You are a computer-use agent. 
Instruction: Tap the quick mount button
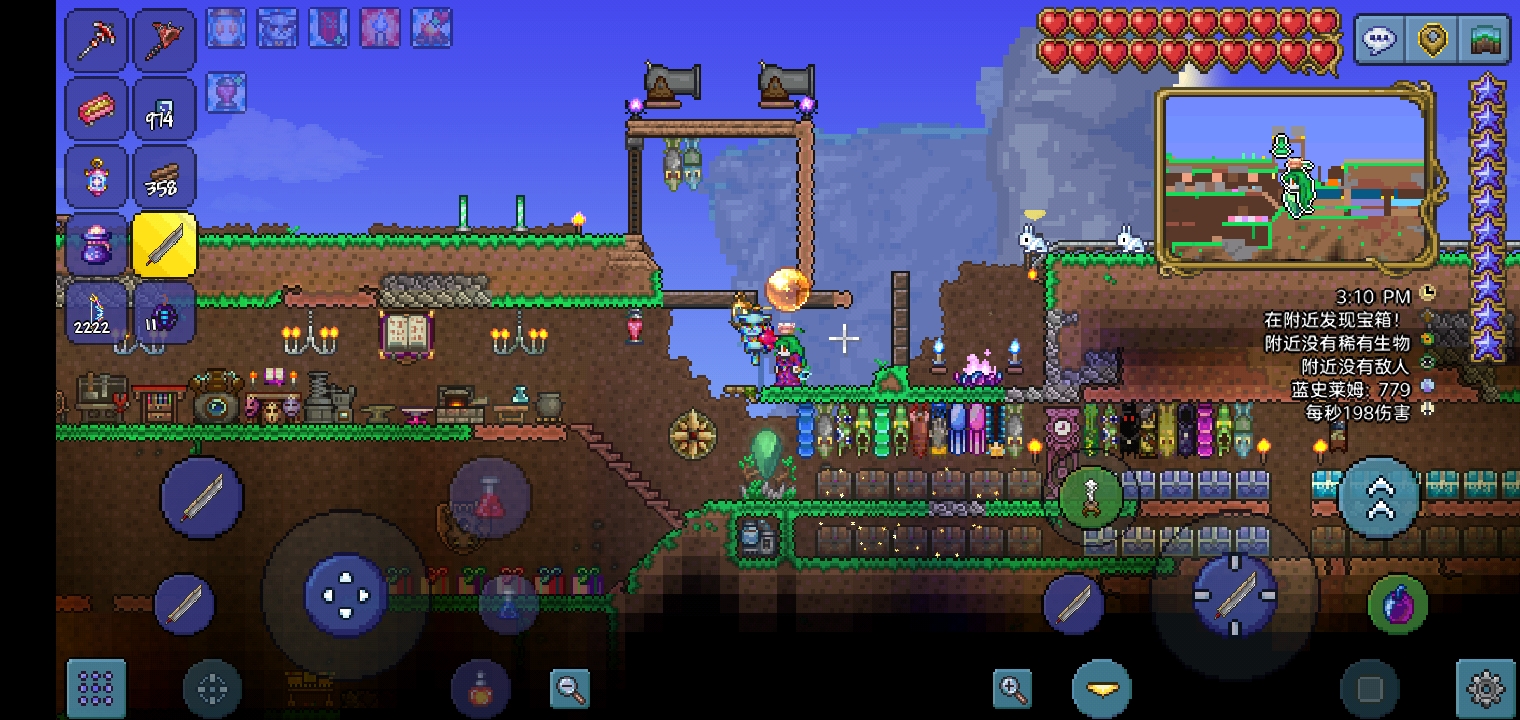click(1398, 604)
